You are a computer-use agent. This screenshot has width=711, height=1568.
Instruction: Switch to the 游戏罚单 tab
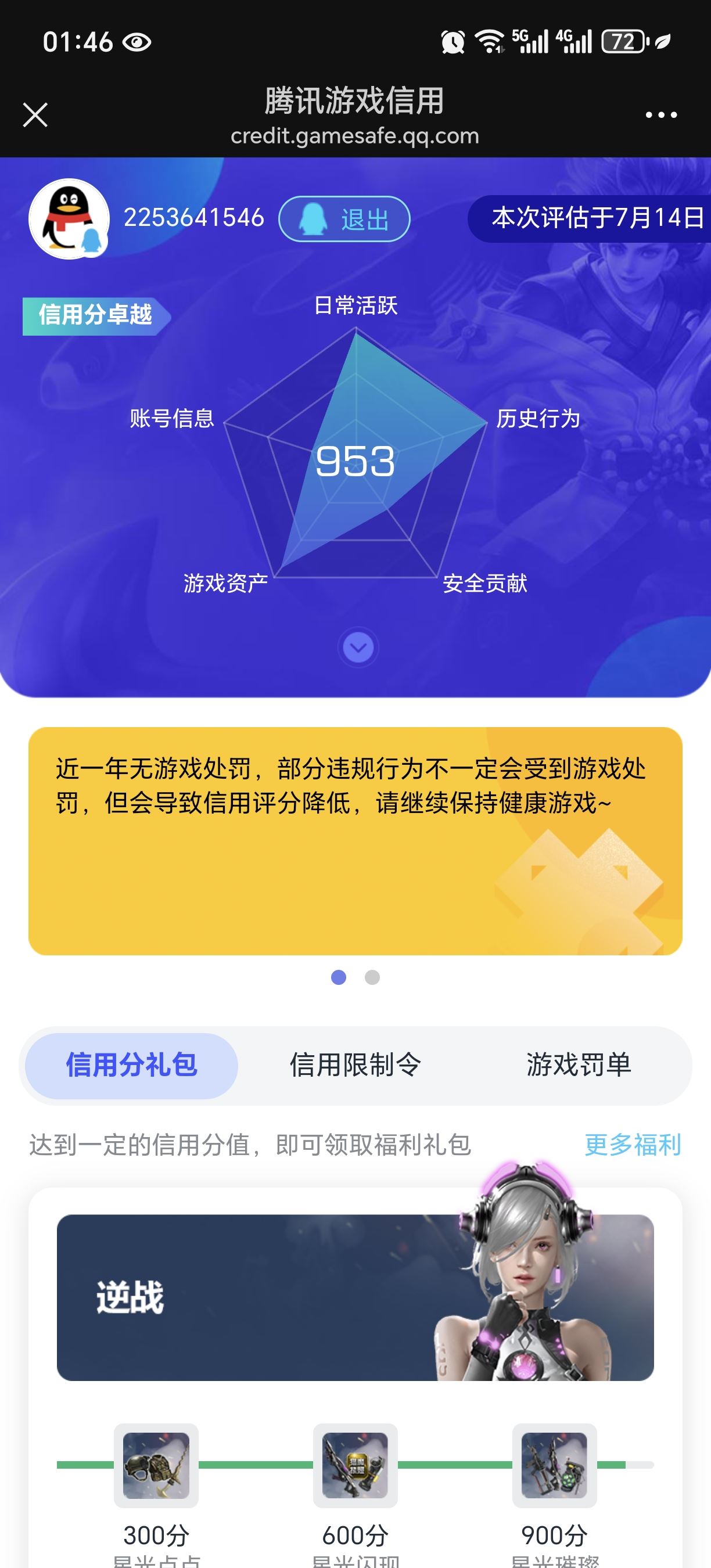[x=579, y=1065]
